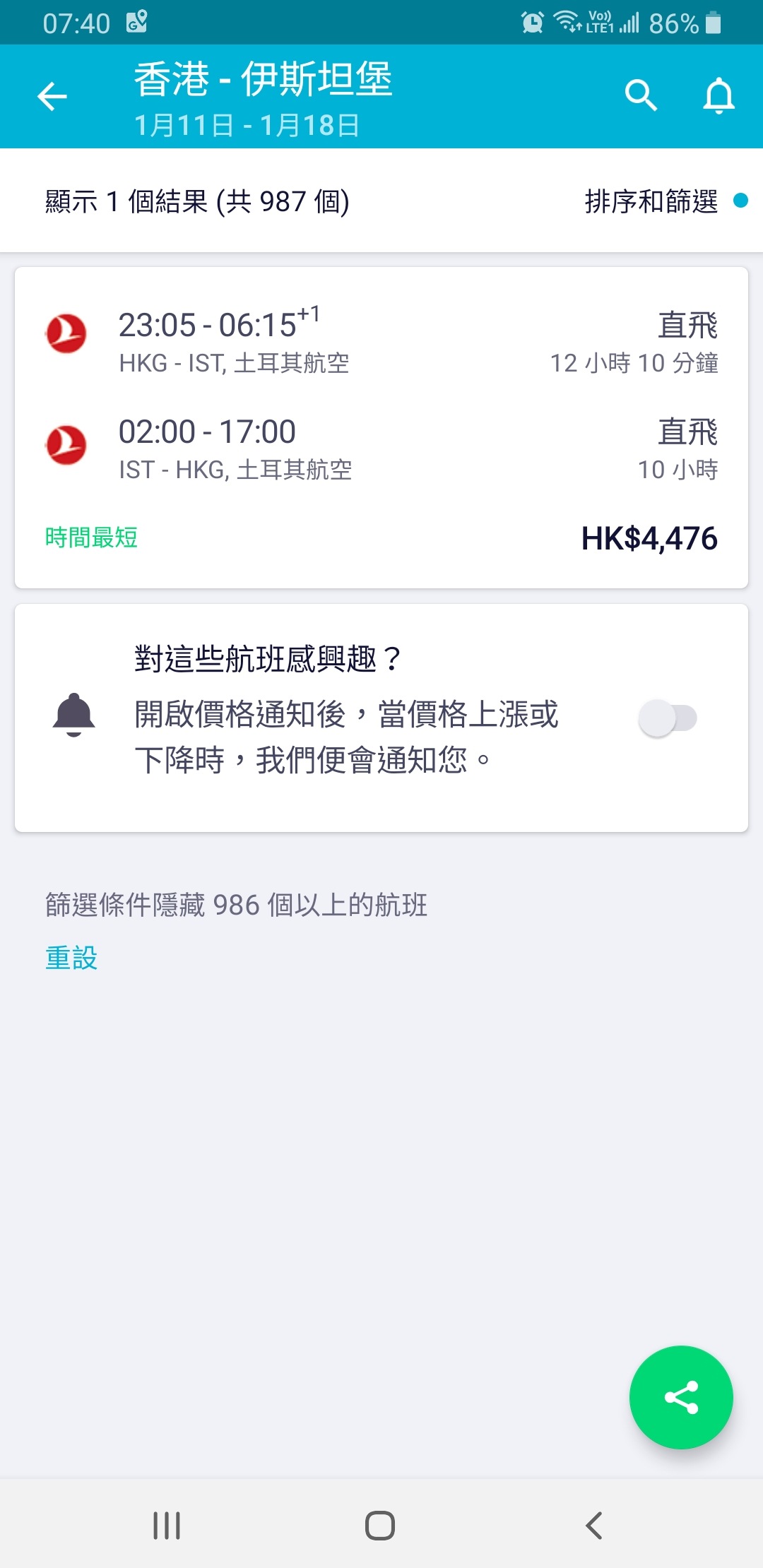Tap 重設 to reset the filters
Viewport: 763px width, 1568px height.
tap(71, 958)
